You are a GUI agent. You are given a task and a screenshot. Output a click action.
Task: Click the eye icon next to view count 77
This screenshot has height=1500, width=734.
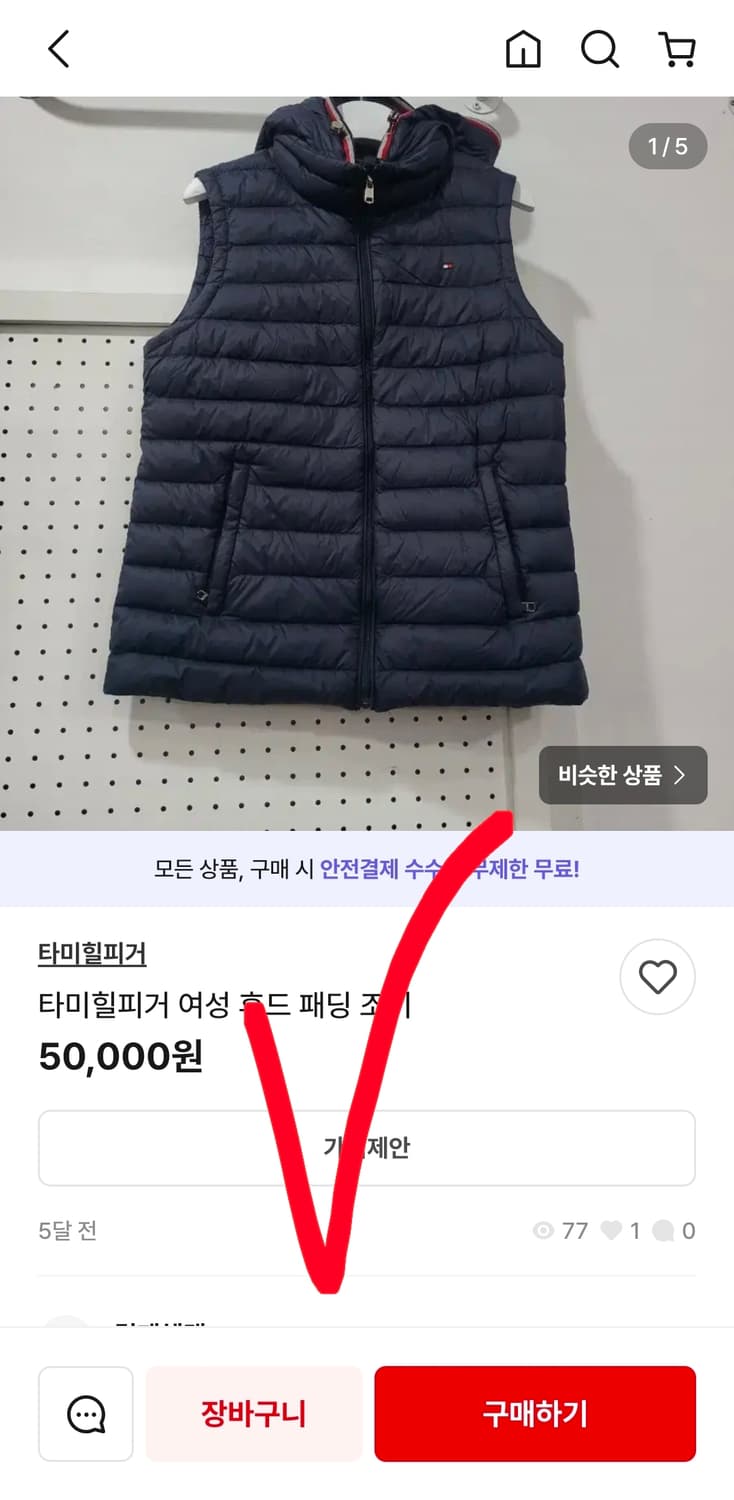(x=544, y=1231)
